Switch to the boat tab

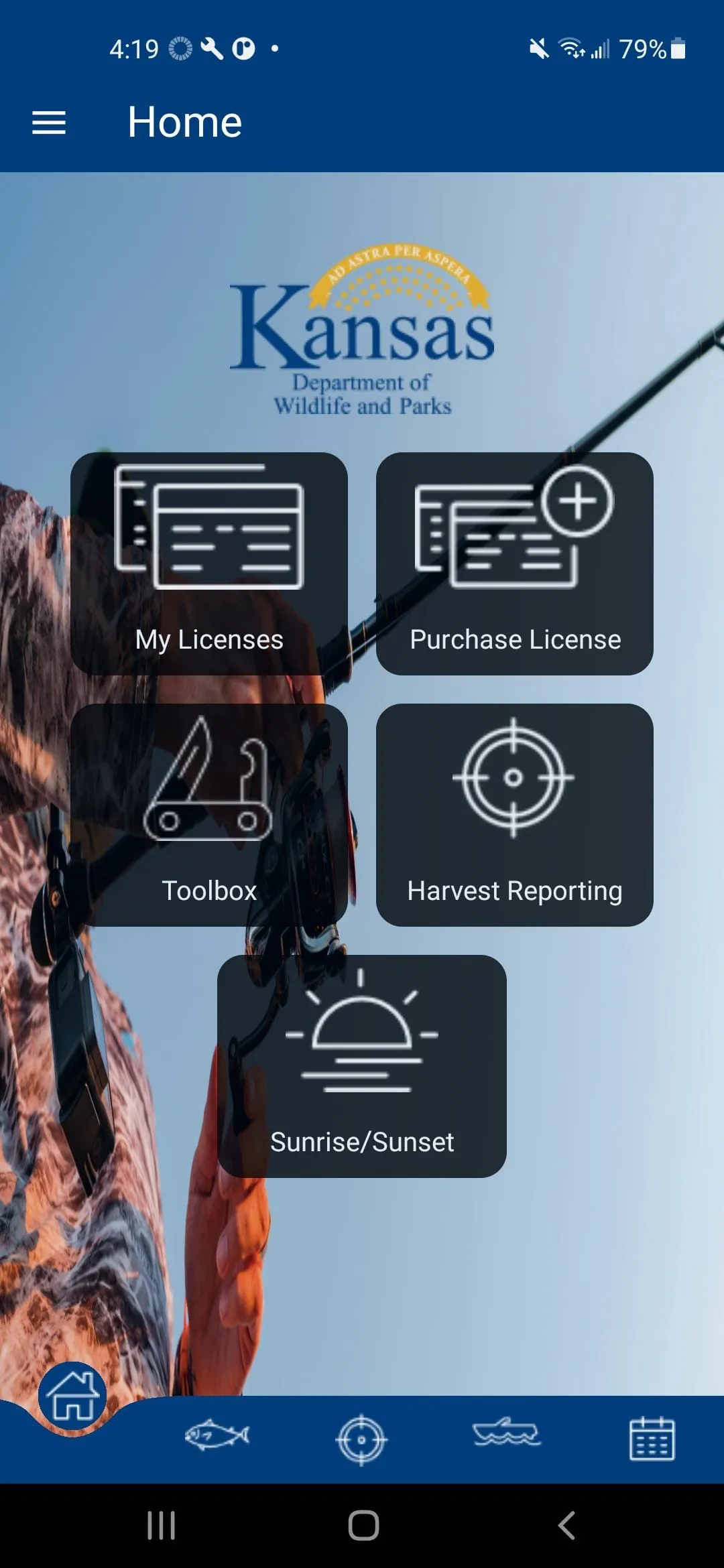(x=507, y=1434)
